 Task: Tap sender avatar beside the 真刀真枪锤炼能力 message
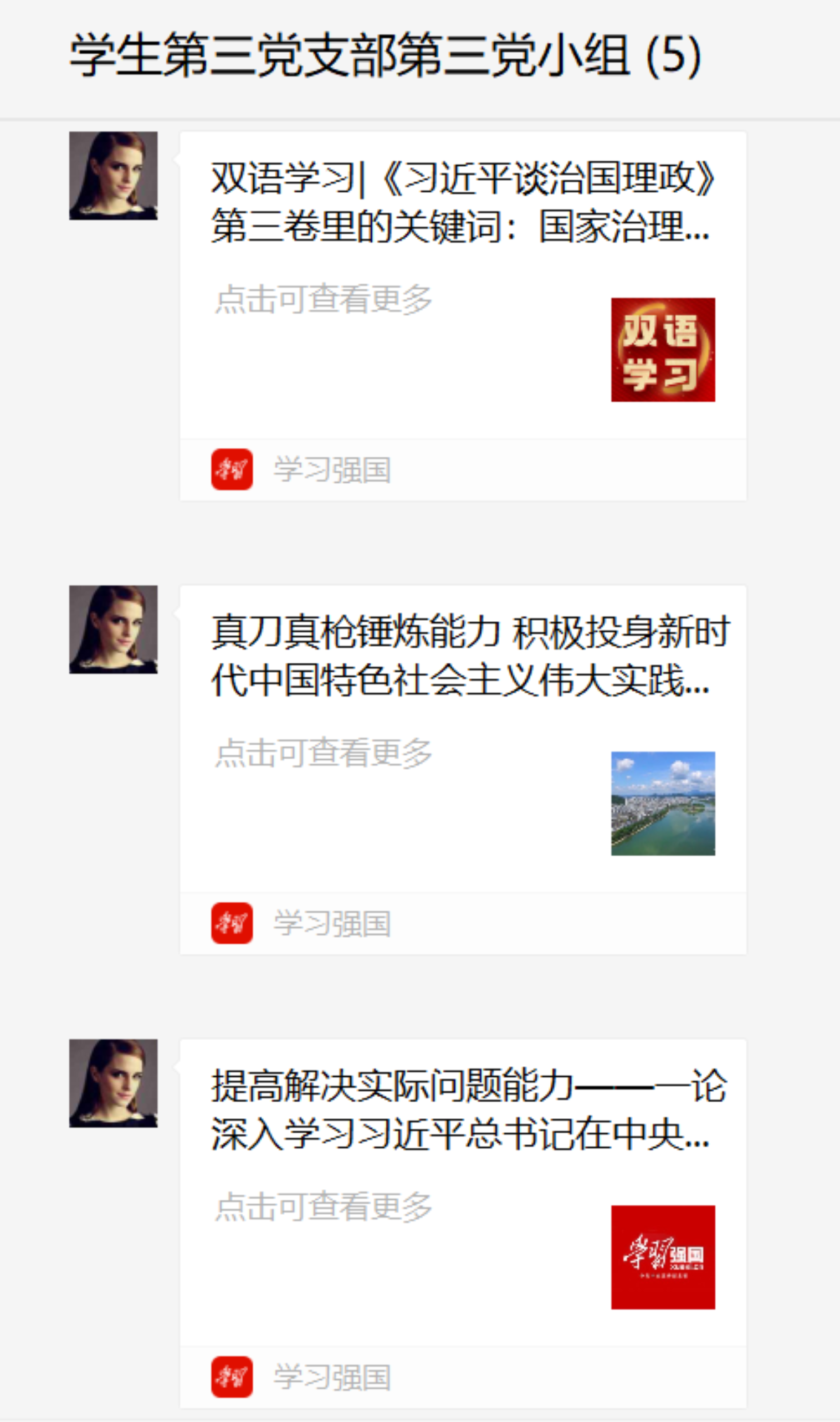(113, 629)
